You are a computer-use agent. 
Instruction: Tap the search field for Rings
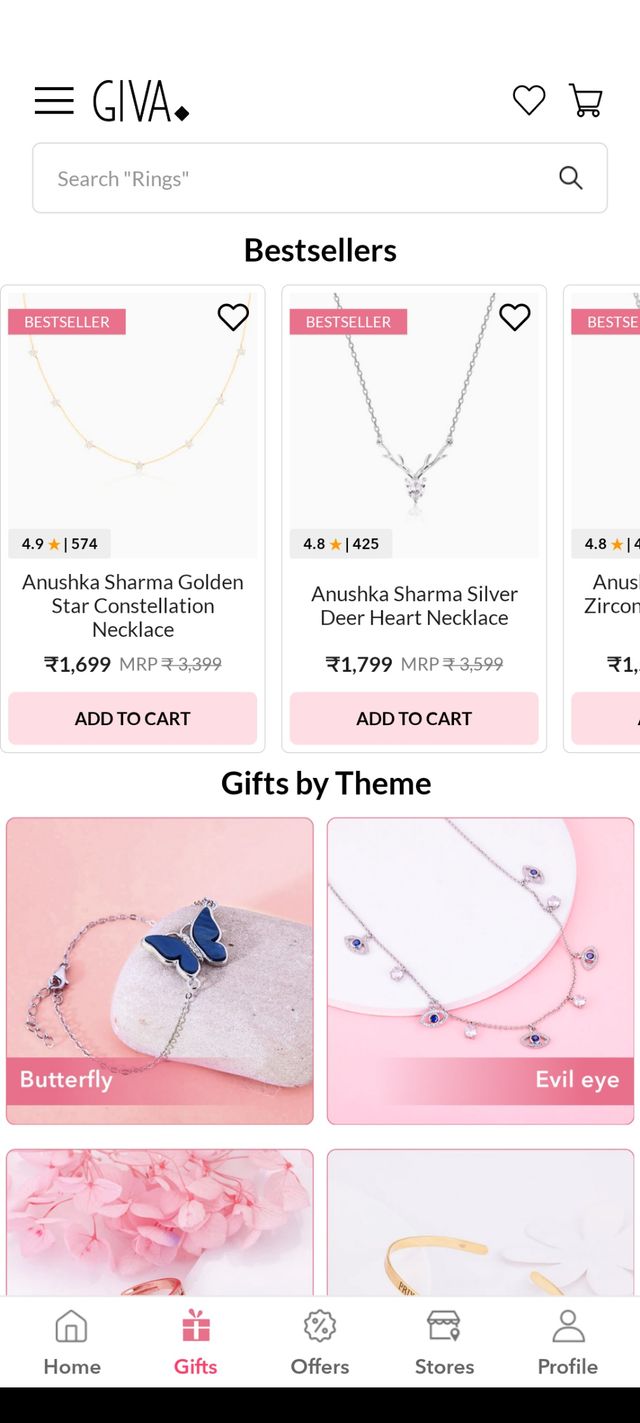coord(300,178)
